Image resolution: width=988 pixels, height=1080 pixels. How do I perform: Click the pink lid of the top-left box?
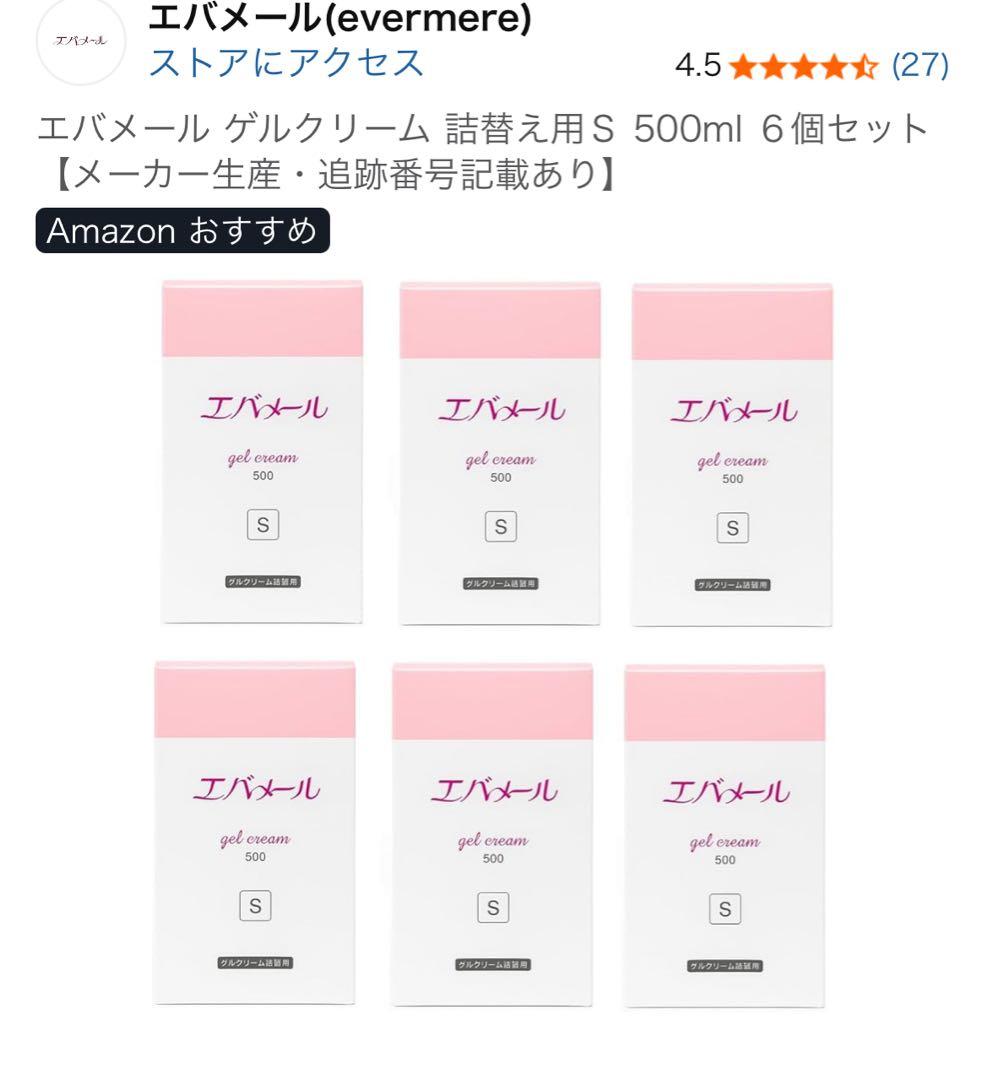(x=264, y=320)
